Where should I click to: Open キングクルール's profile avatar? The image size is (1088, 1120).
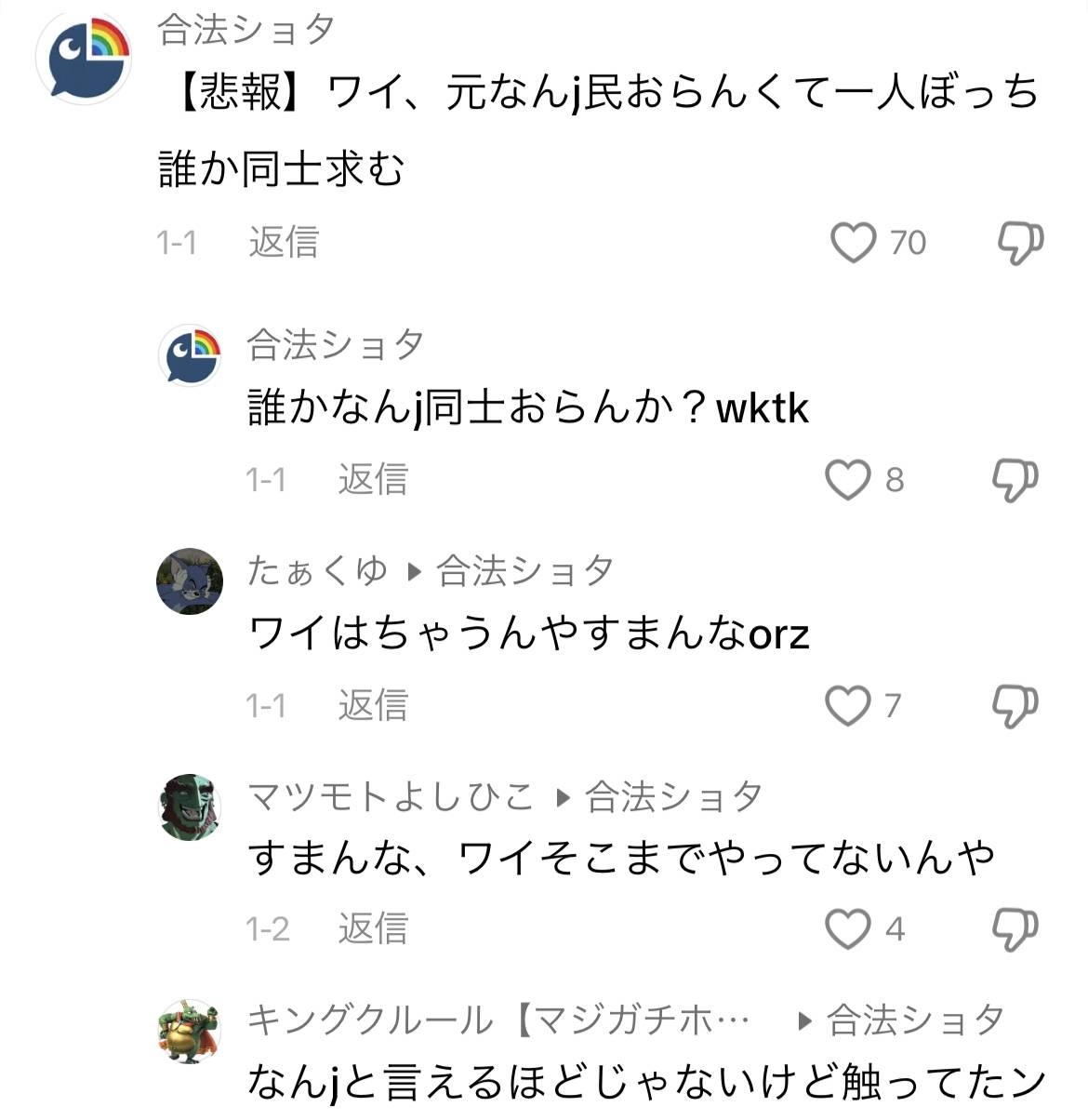(190, 1030)
